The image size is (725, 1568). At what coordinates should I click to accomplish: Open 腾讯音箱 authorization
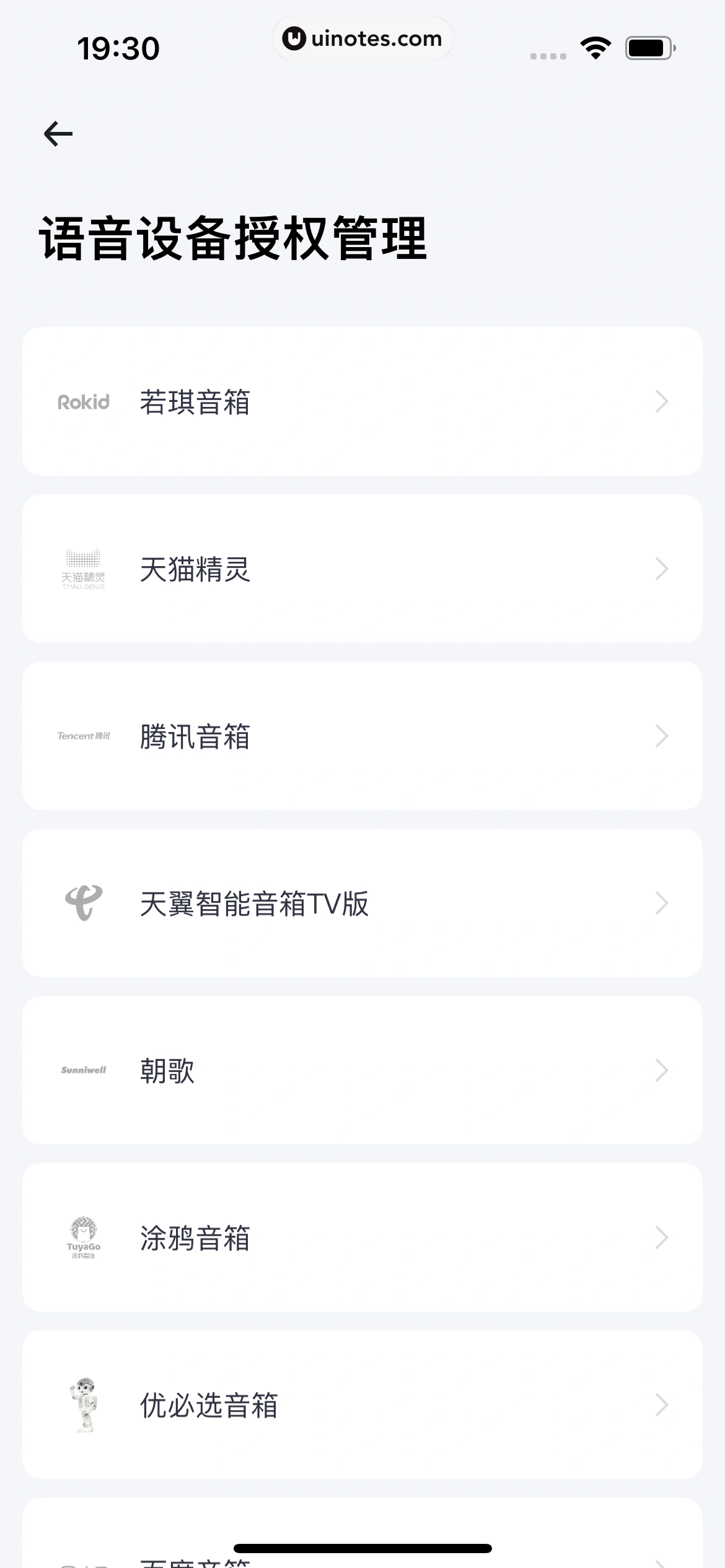(362, 736)
